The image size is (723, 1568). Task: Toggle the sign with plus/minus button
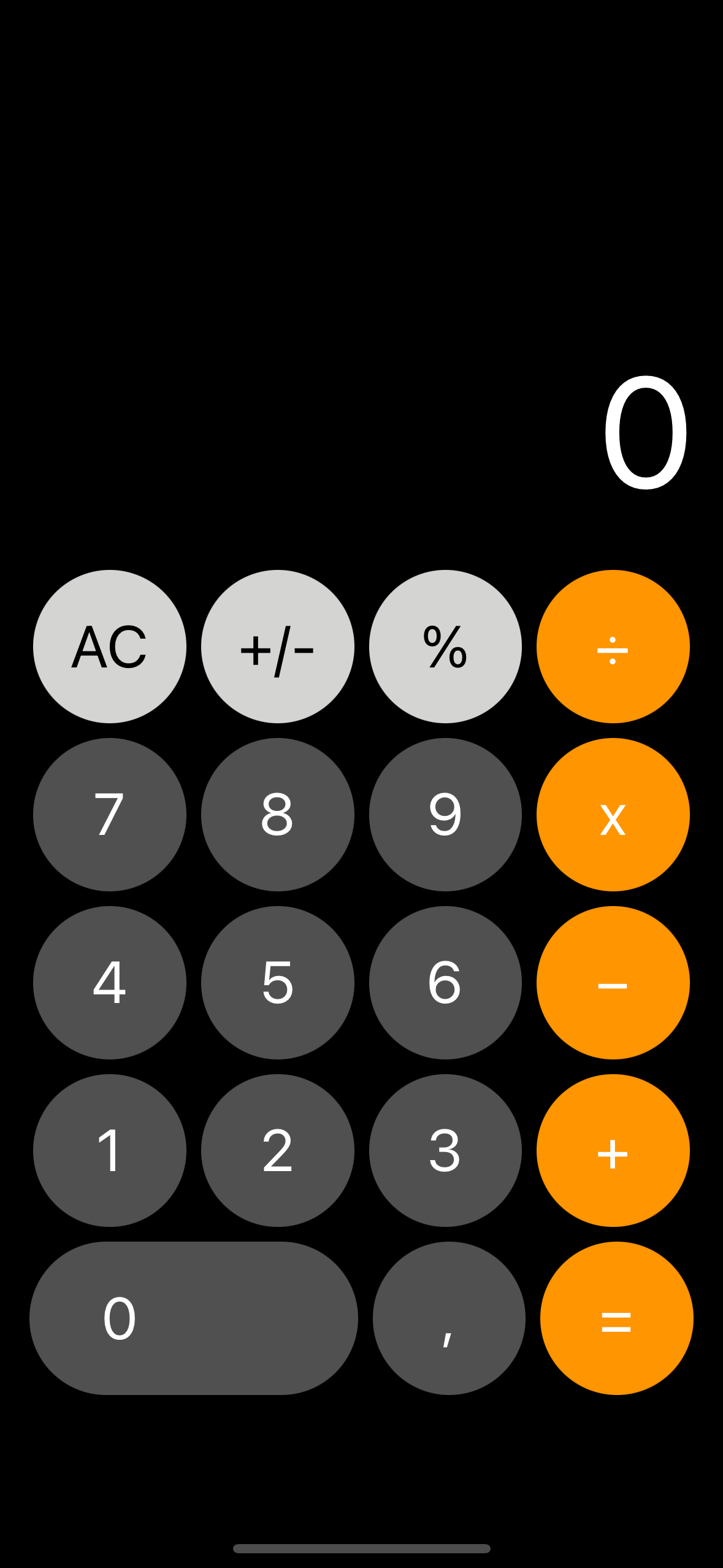click(277, 647)
